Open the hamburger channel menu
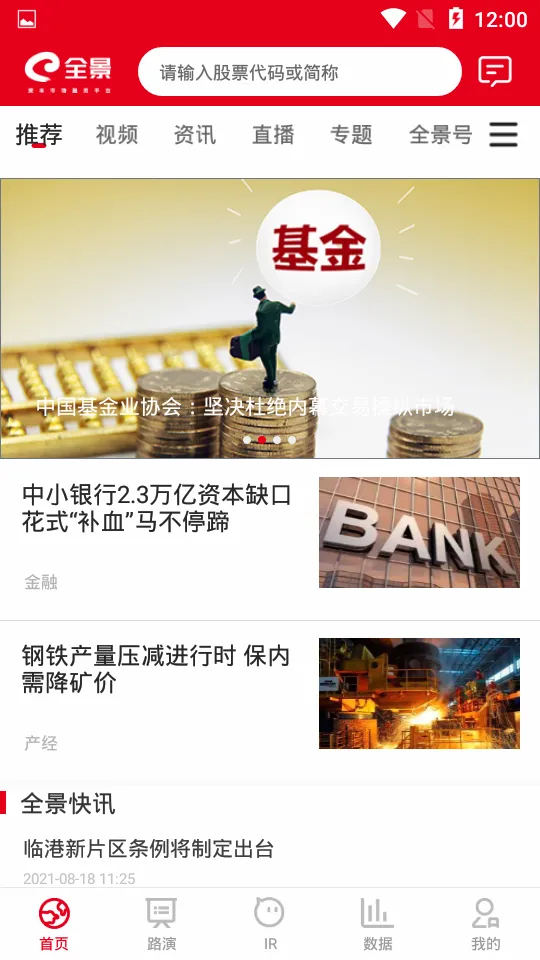 pyautogui.click(x=503, y=135)
